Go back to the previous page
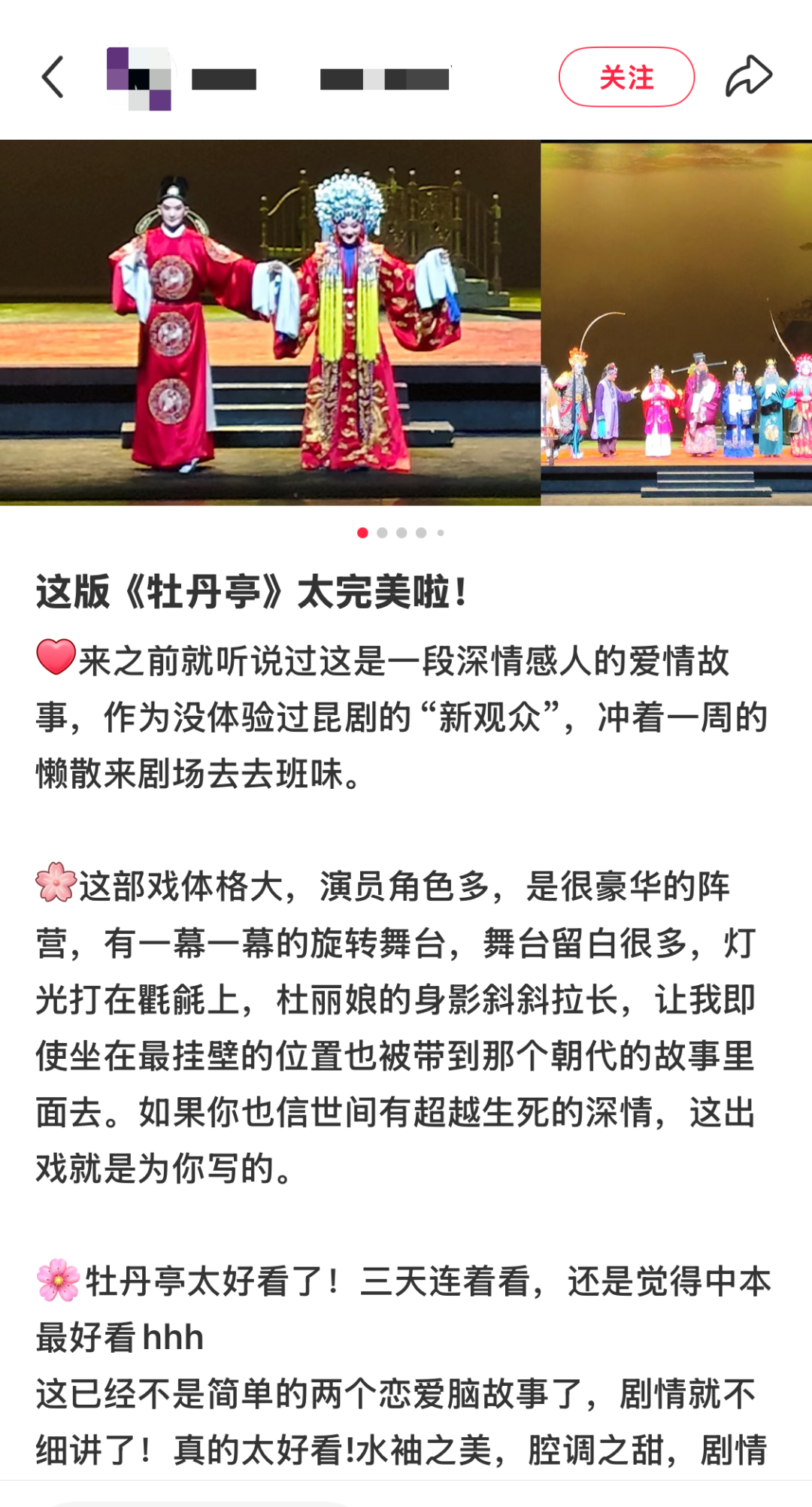812x1507 pixels. (53, 77)
